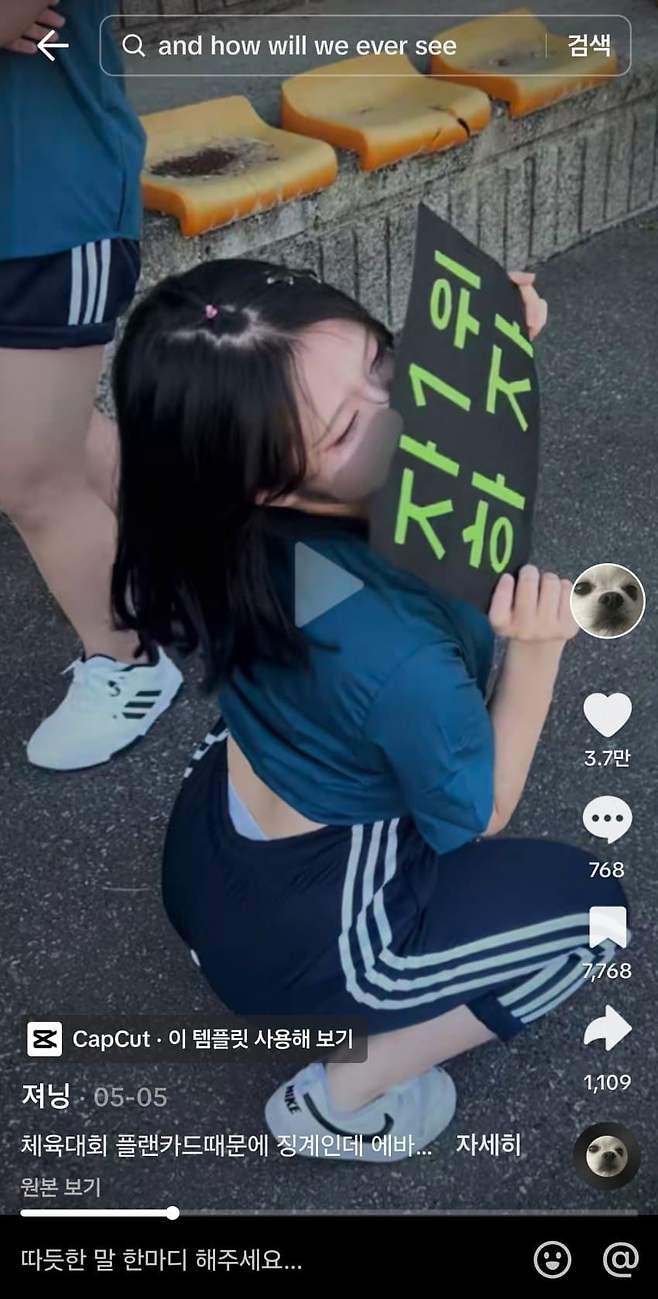Screen dimensions: 658x1299
Task: Open the CapCut template banner
Action: [196, 1039]
